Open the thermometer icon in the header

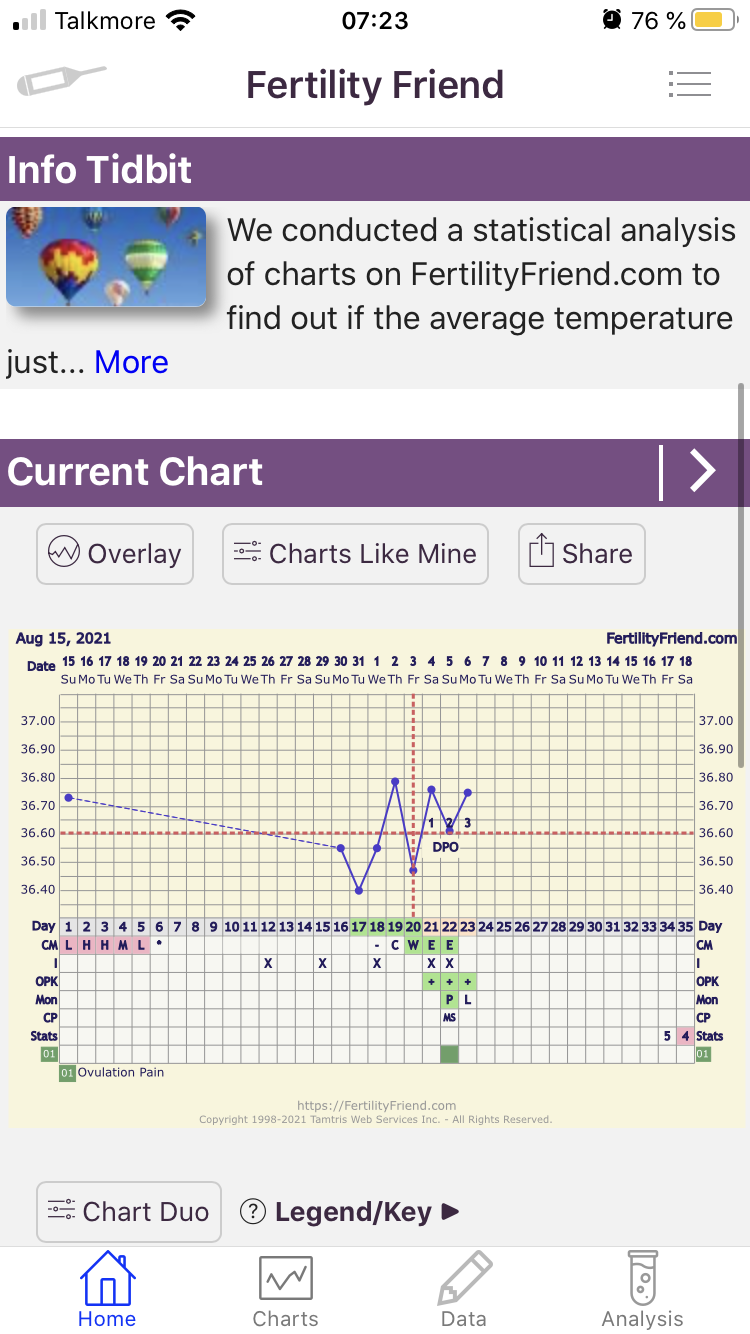coord(61,82)
